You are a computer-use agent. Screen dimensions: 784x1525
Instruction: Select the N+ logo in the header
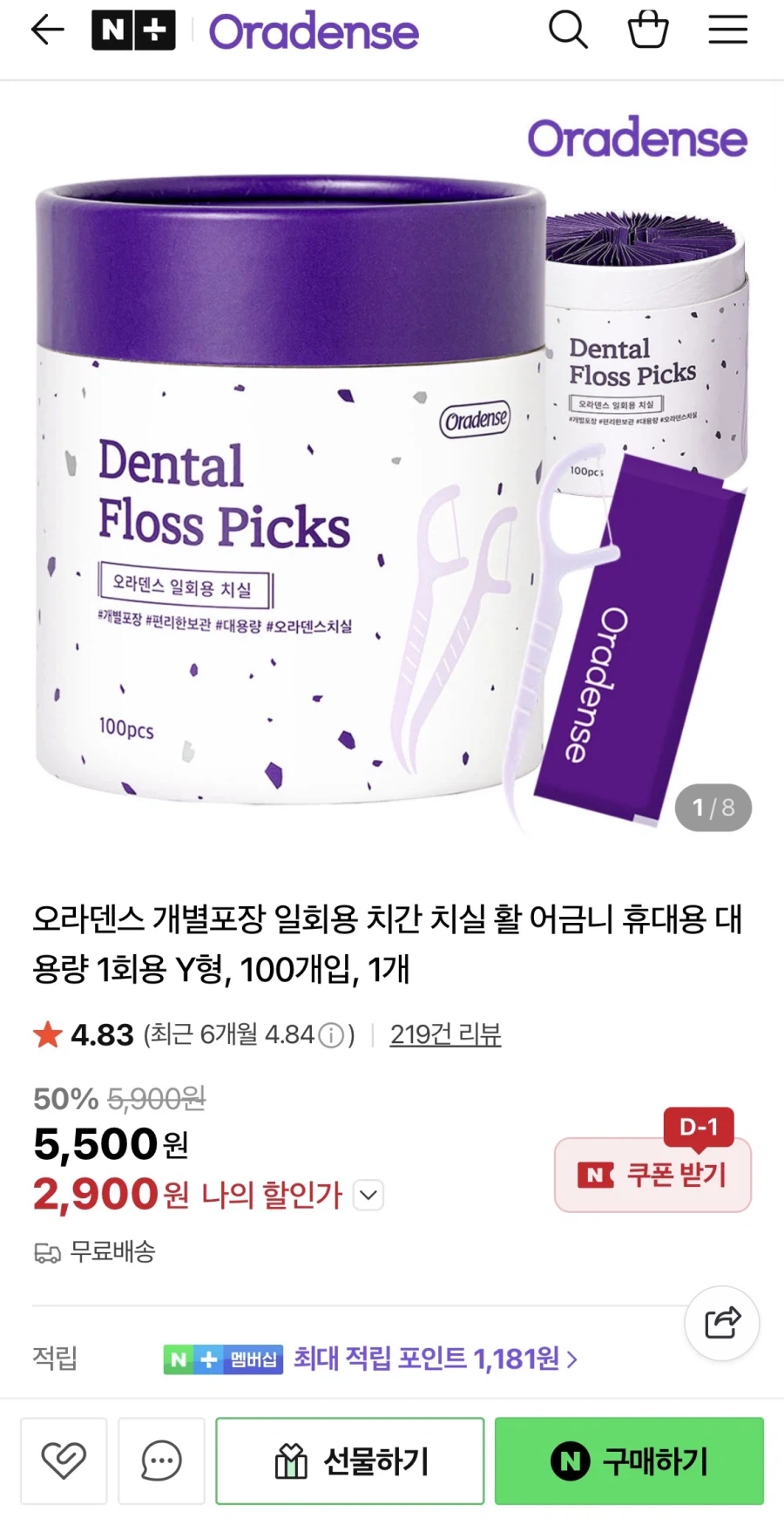click(x=132, y=29)
